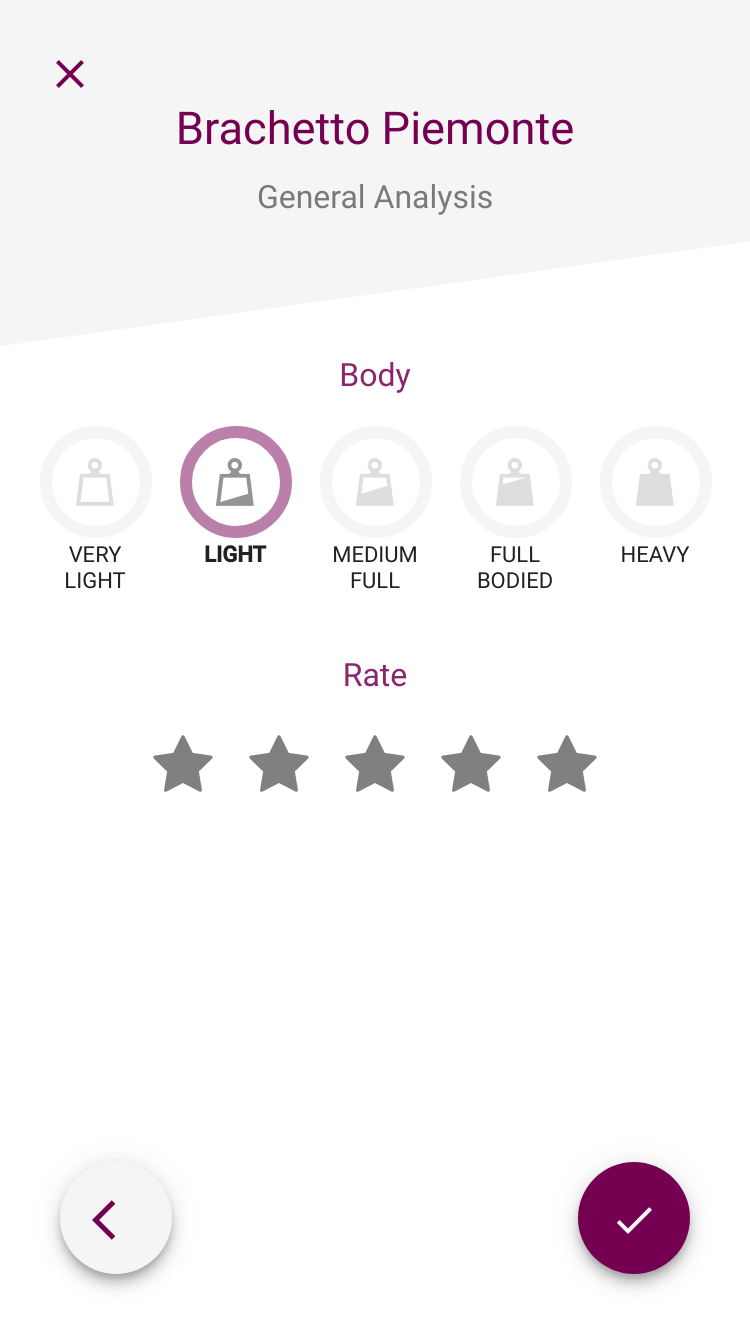The image size is (750, 1334).
Task: Give a two-star rating
Action: click(x=279, y=765)
